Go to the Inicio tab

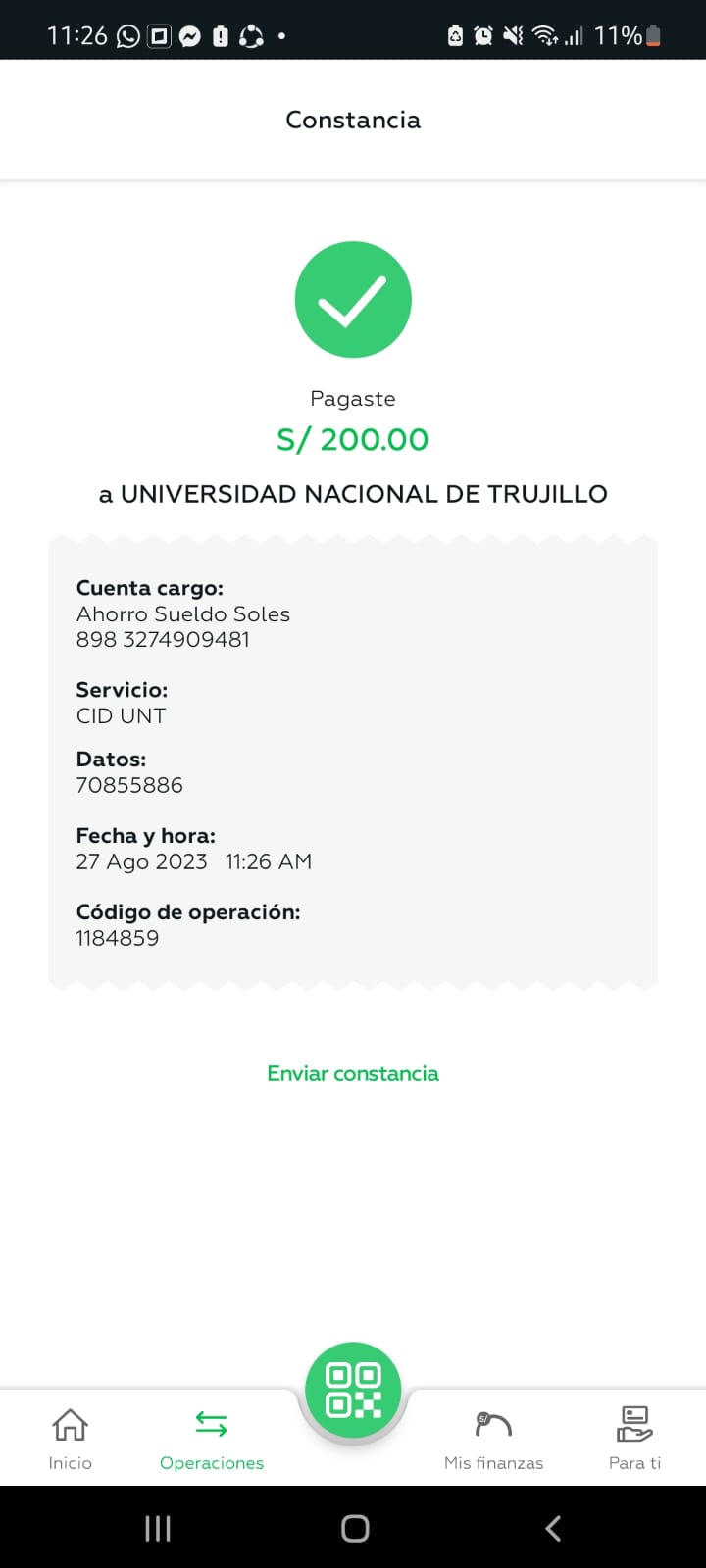click(x=71, y=1439)
